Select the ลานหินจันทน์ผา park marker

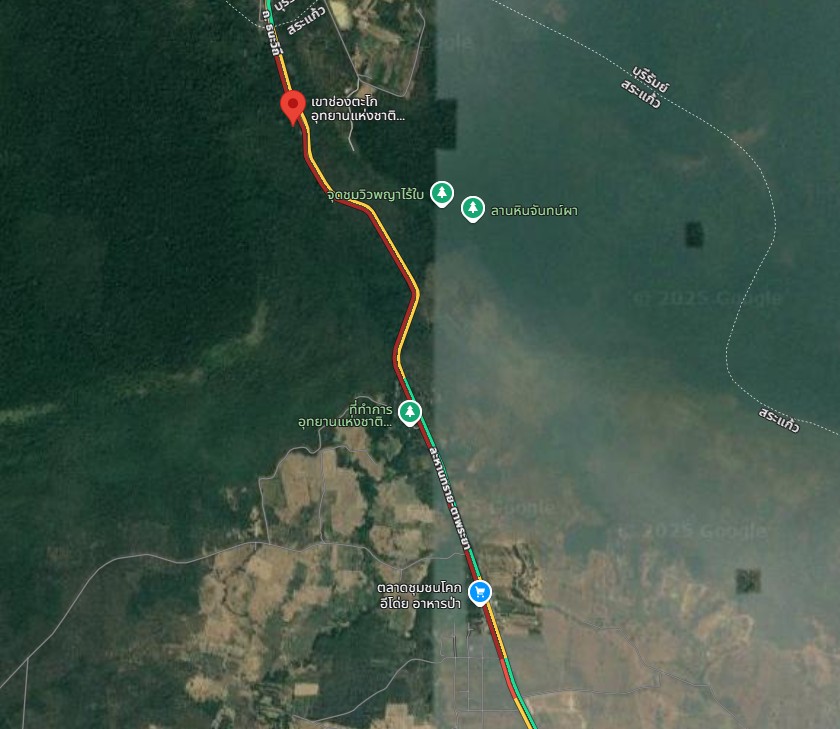[473, 208]
